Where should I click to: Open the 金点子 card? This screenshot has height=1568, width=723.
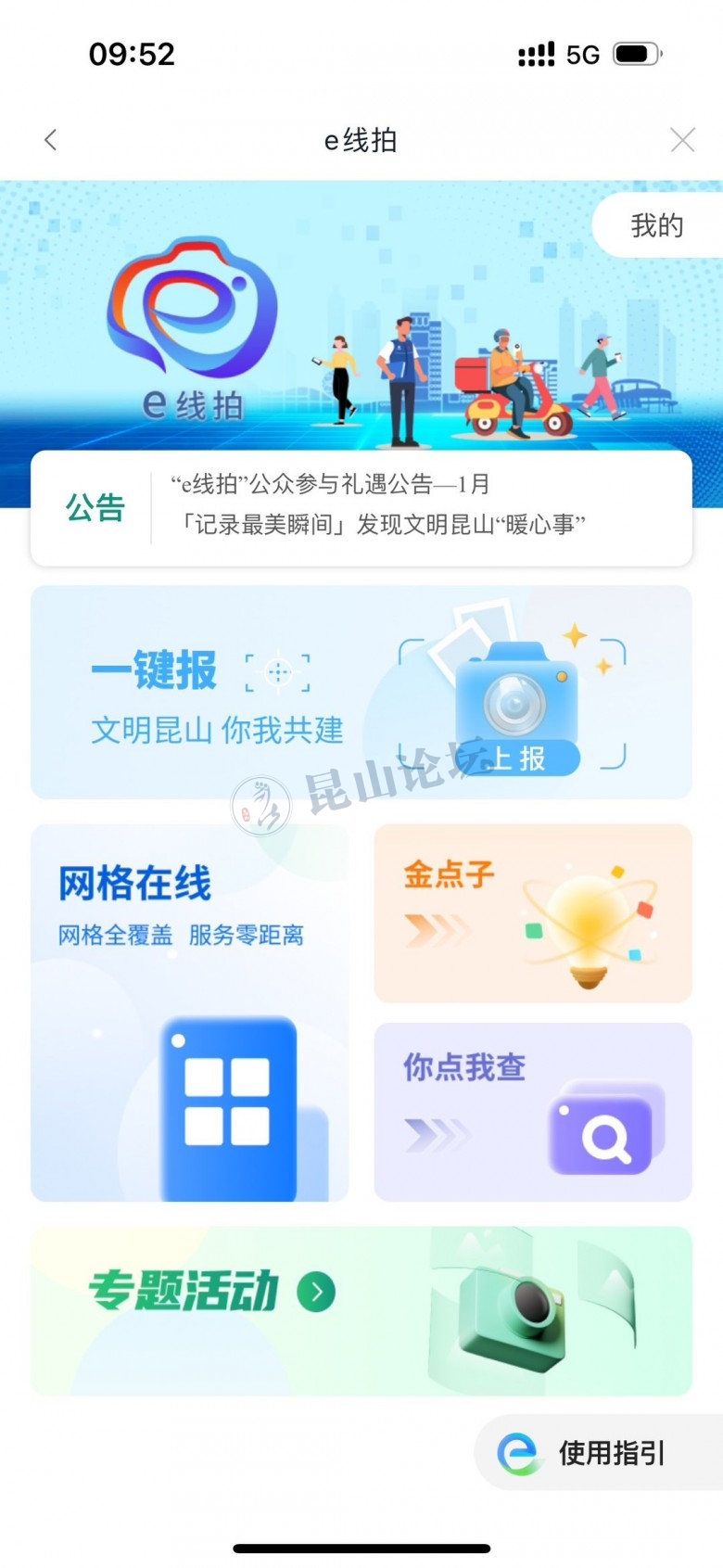[533, 913]
